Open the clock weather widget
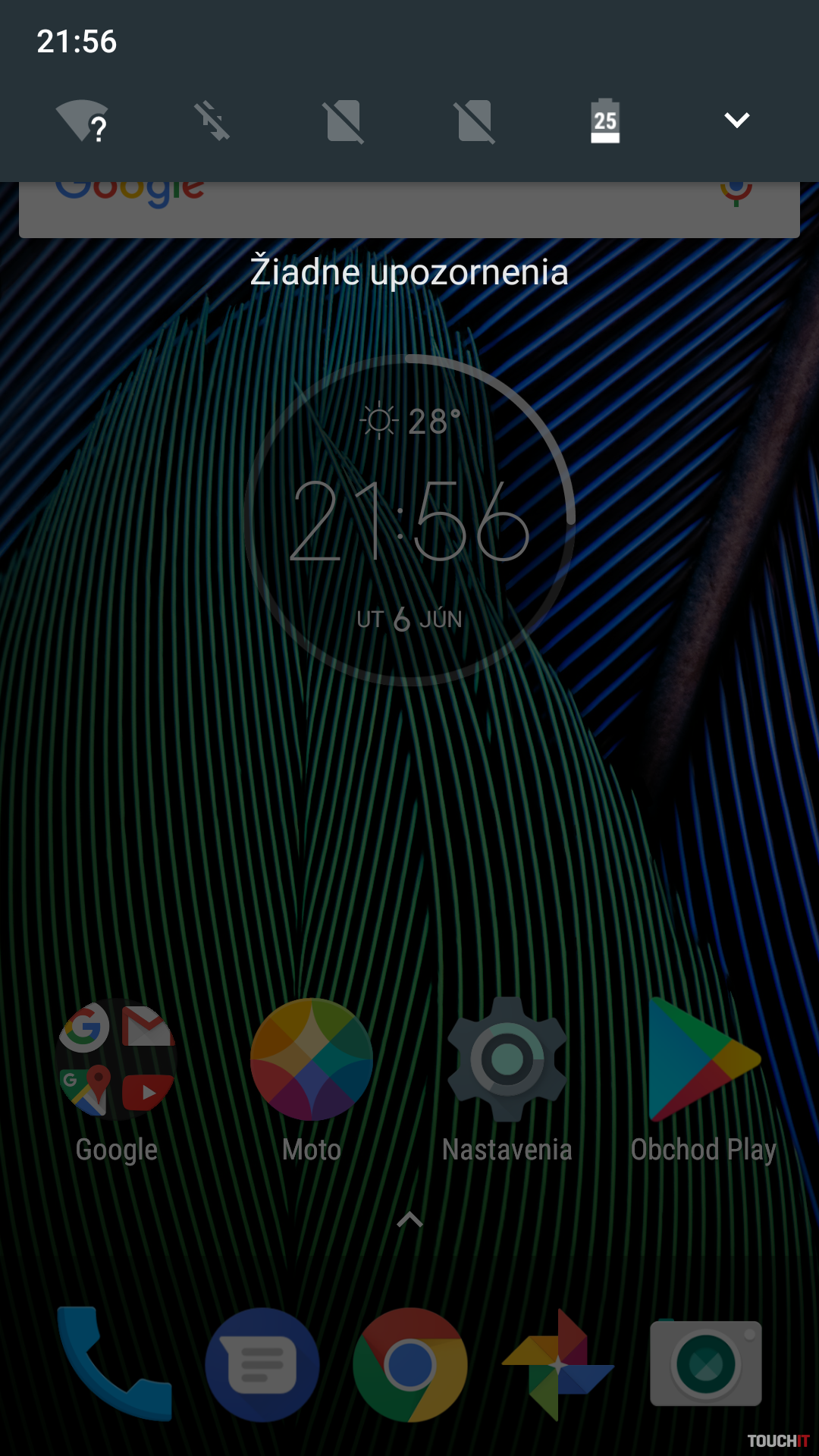This screenshot has height=1456, width=819. click(x=409, y=520)
